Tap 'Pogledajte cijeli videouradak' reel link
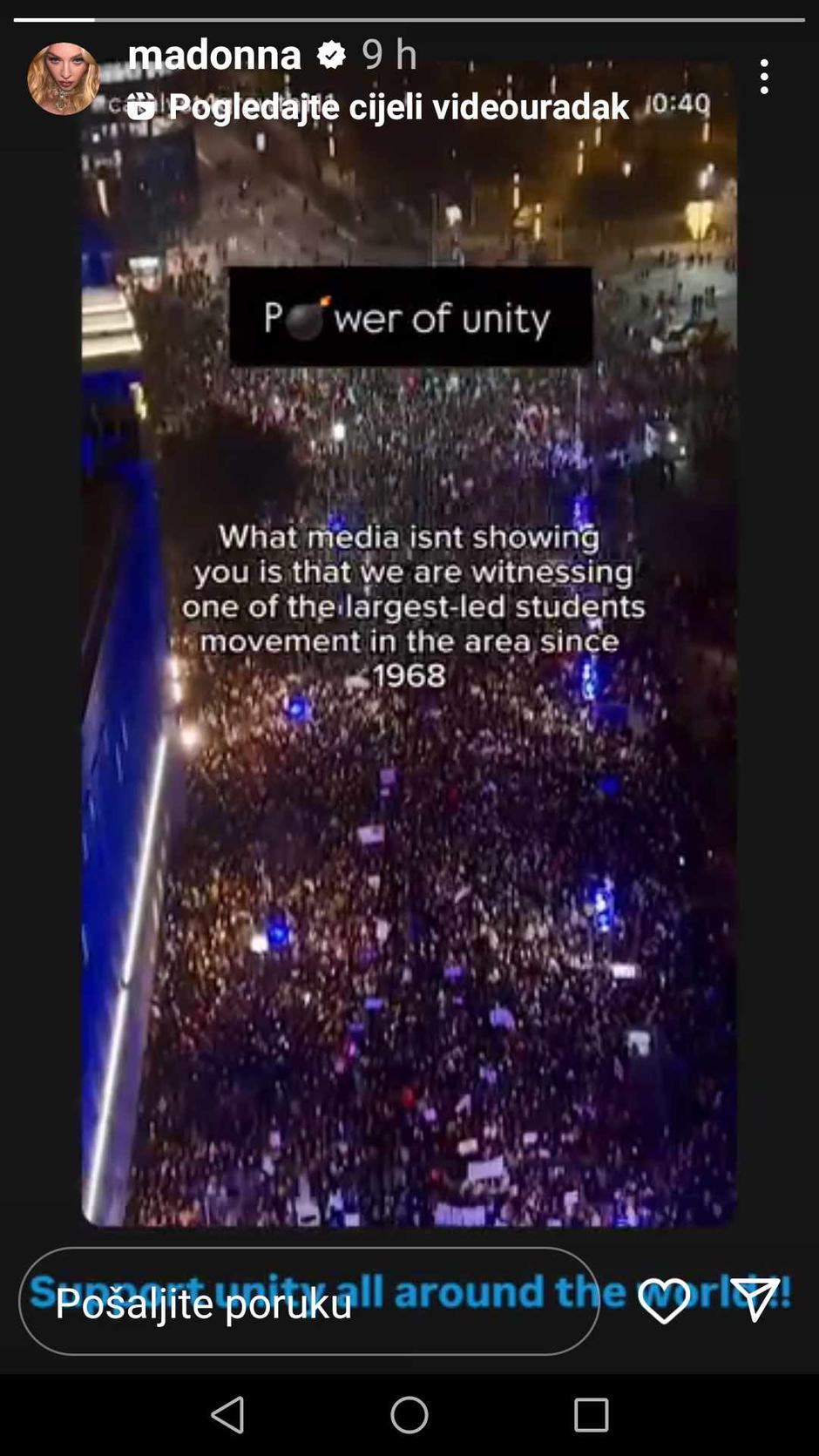This screenshot has width=819, height=1456. (379, 107)
